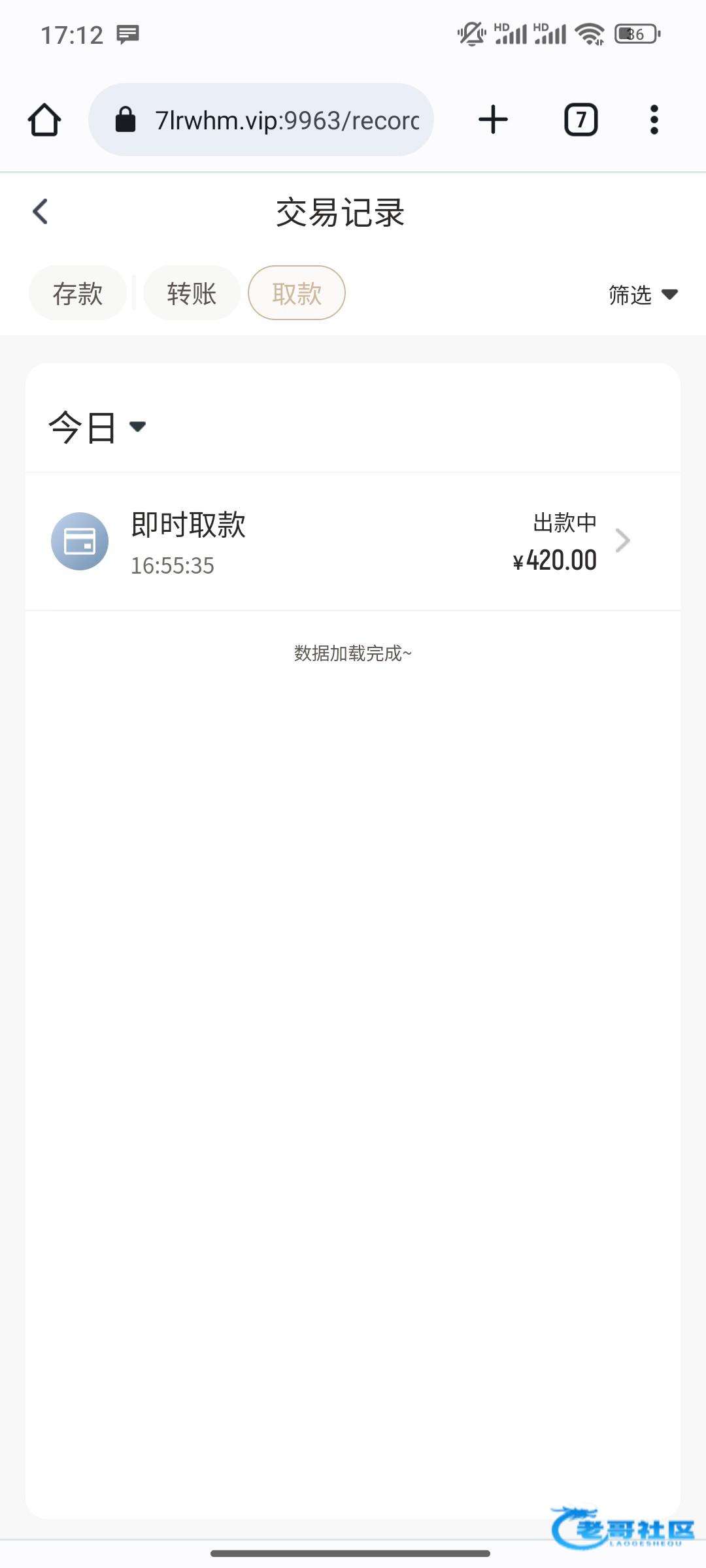Viewport: 706px width, 1568px height.
Task: Select the 取款 tab
Action: 297,293
